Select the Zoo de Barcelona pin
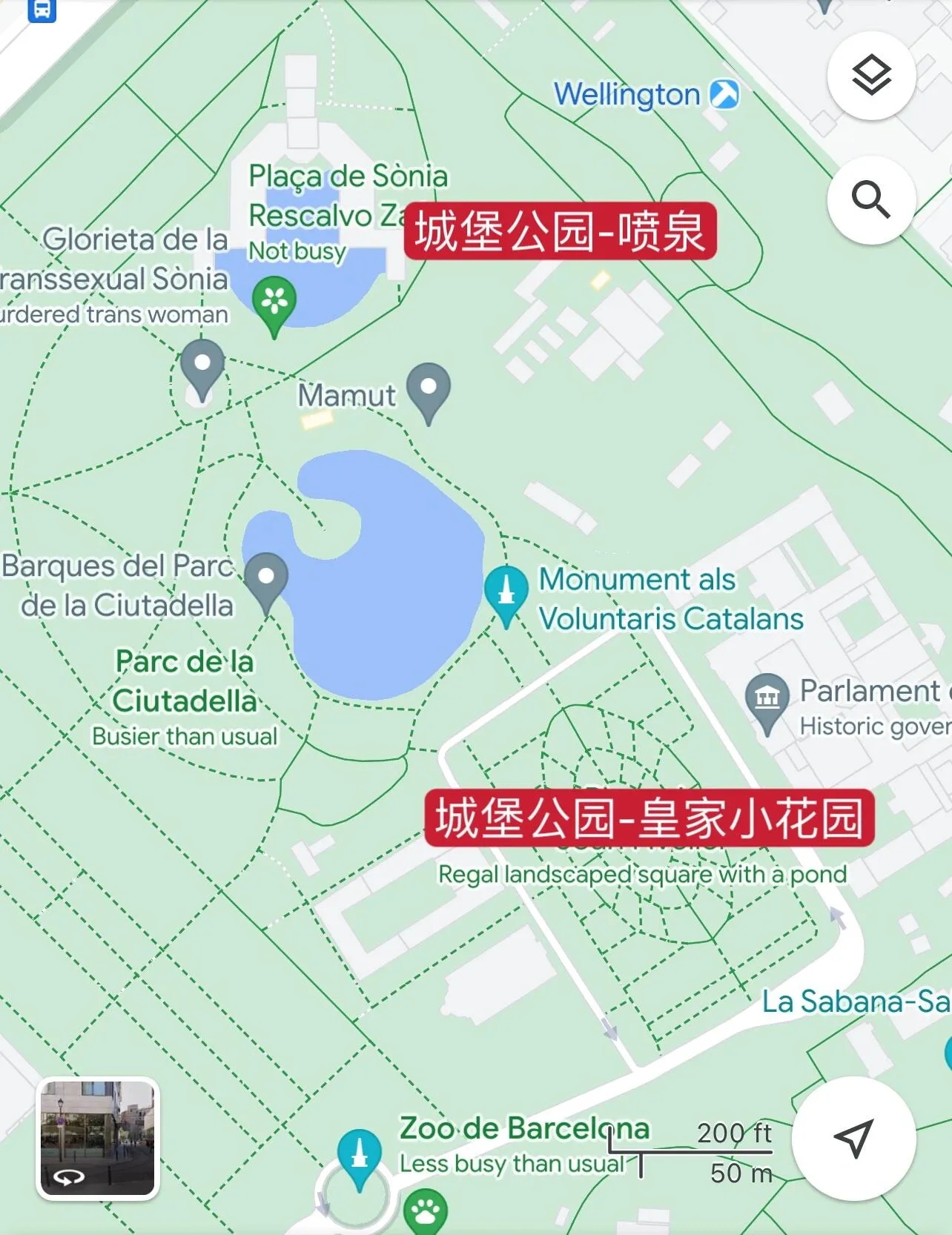Screen dimensions: 952x1235 pyautogui.click(x=360, y=1155)
